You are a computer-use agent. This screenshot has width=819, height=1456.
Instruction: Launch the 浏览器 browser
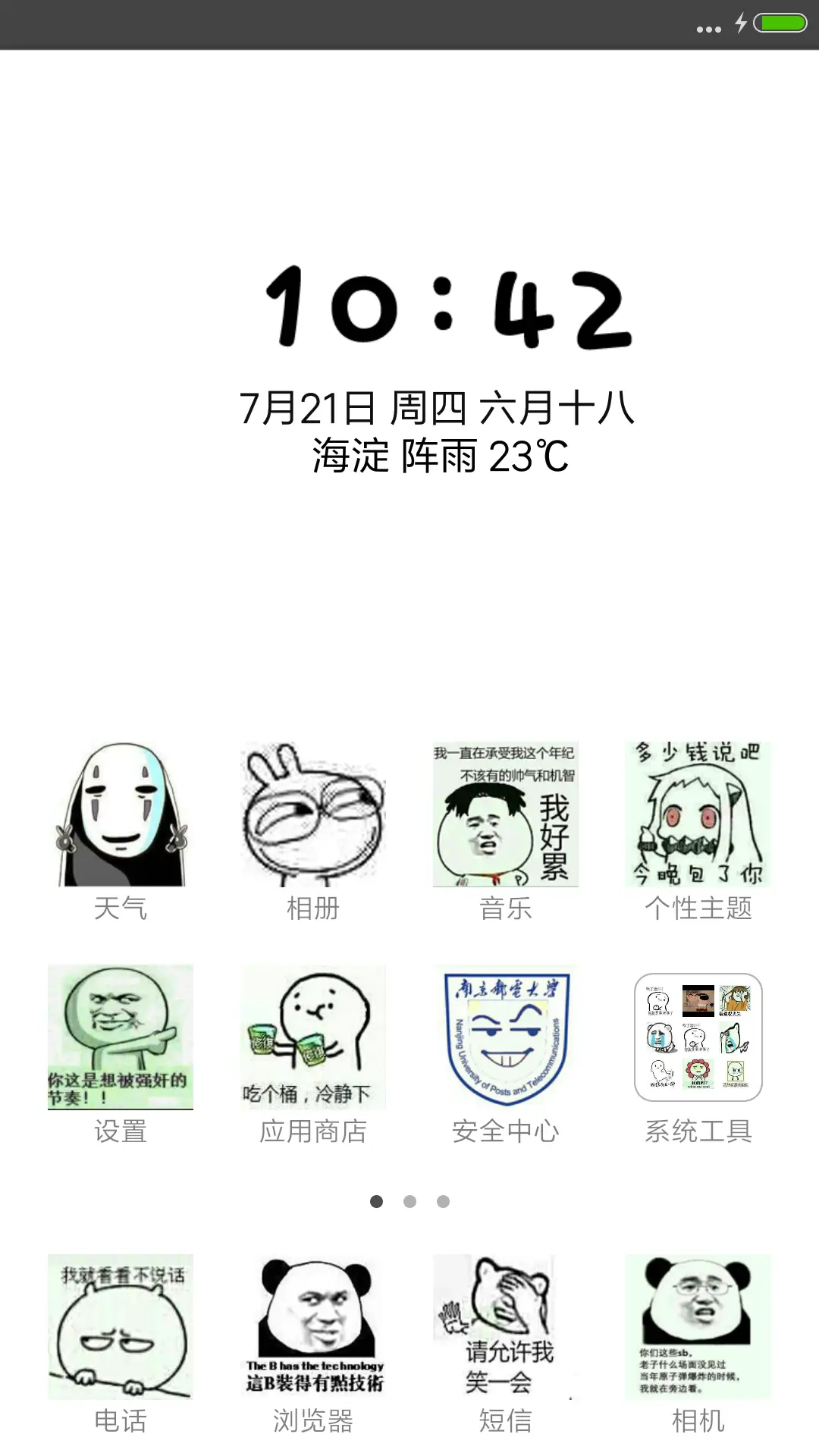pyautogui.click(x=313, y=1327)
